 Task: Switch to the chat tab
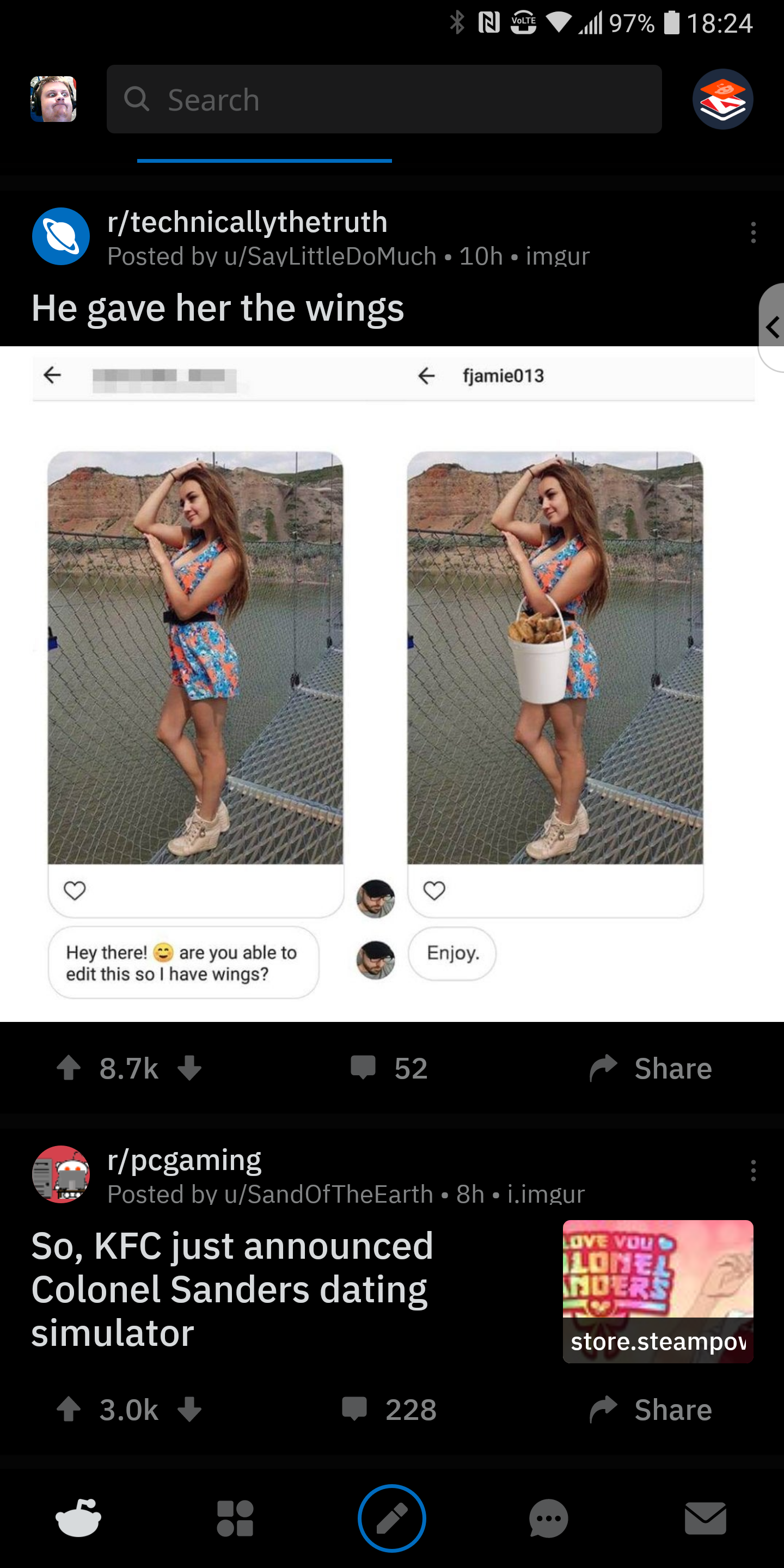click(x=548, y=1518)
